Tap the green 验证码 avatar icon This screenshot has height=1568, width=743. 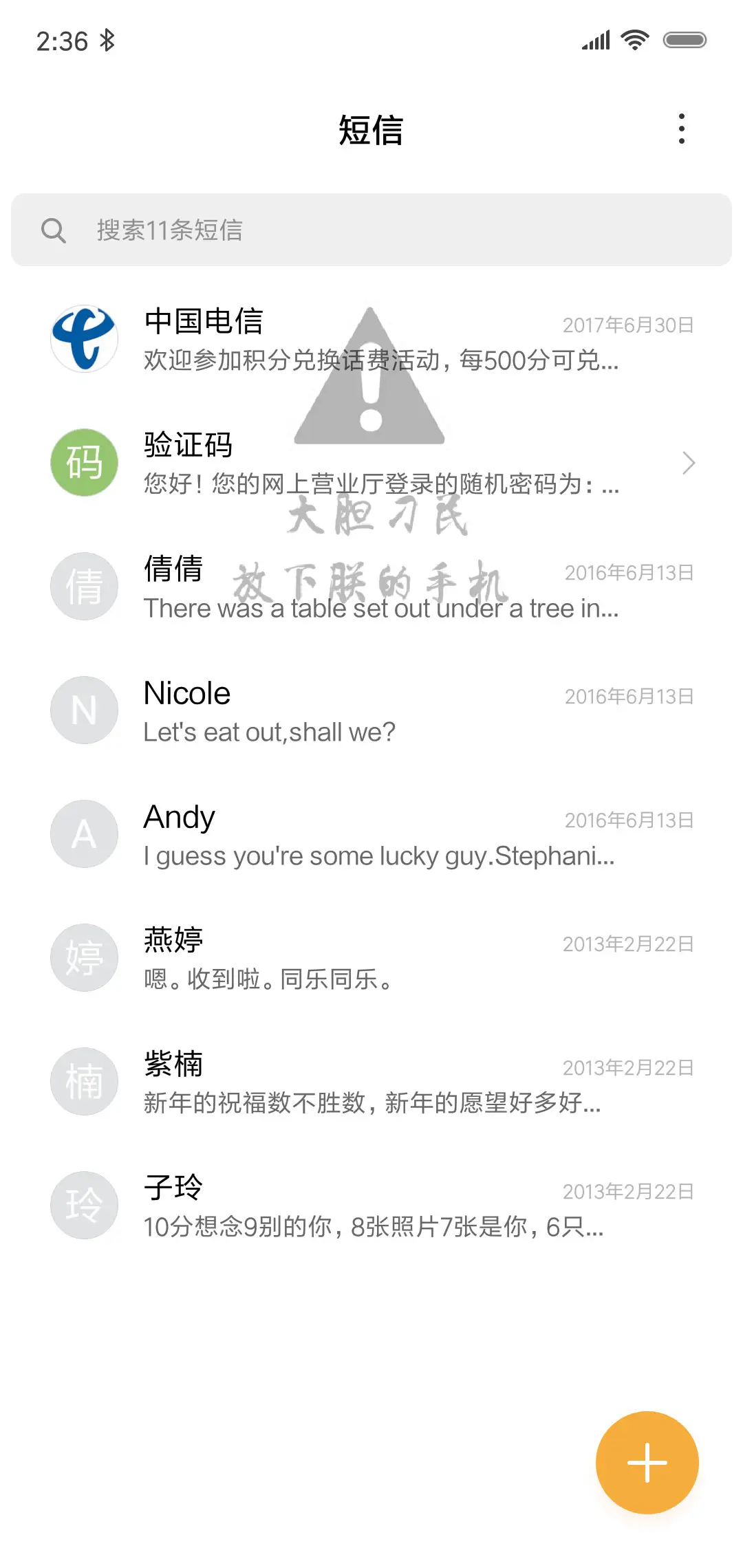[x=84, y=462]
